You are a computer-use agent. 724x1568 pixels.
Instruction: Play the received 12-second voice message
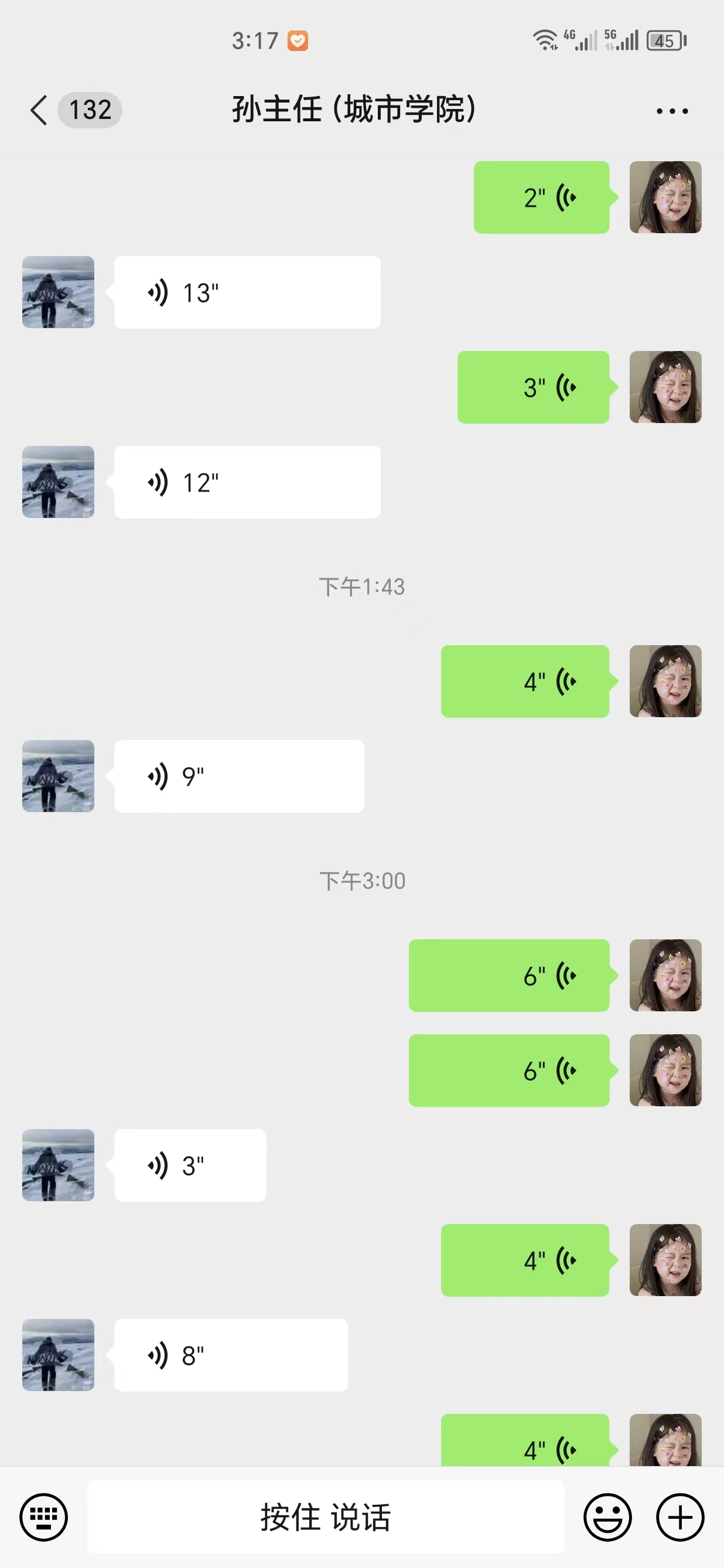coord(247,483)
